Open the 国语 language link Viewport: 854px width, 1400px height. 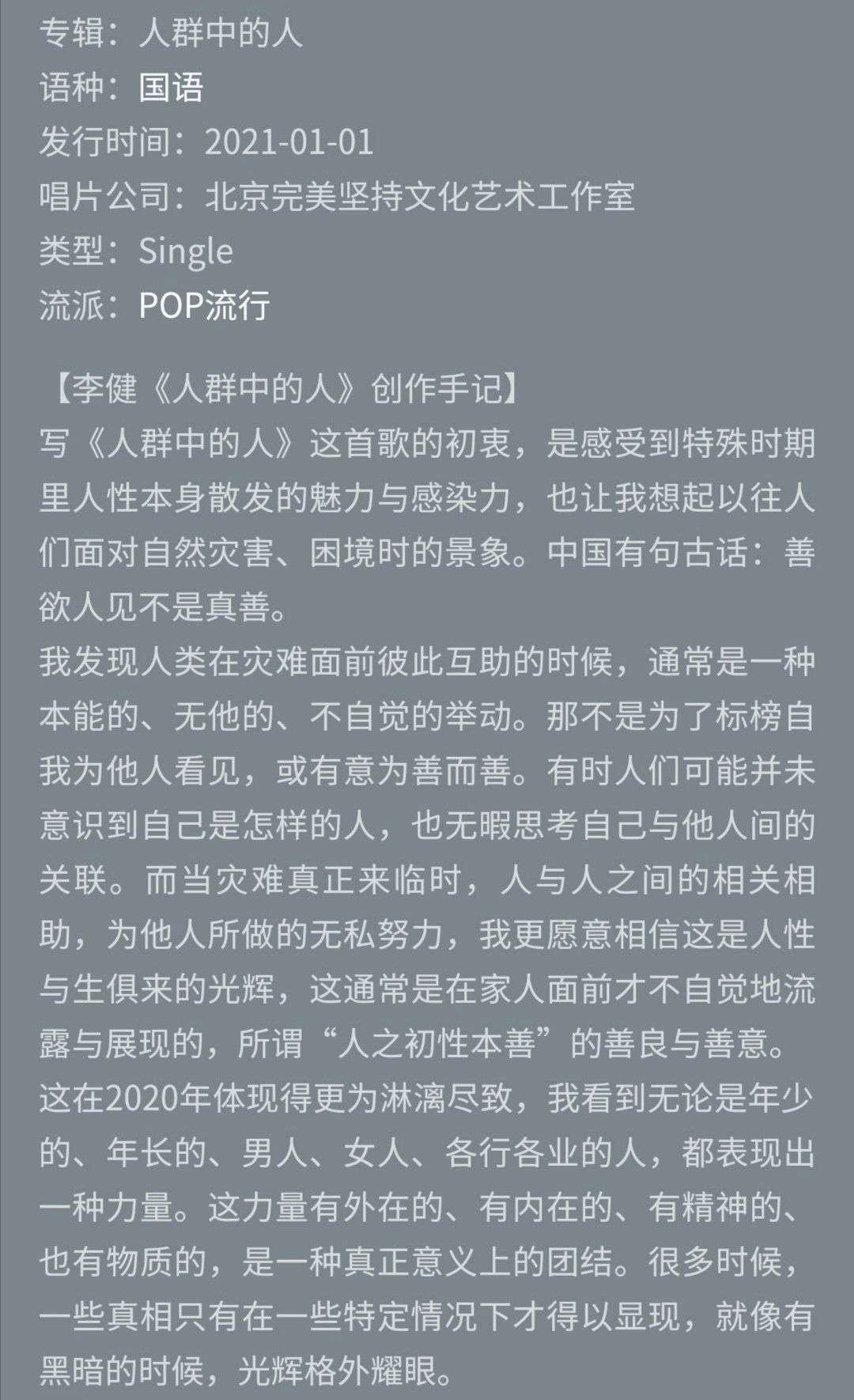coord(171,88)
